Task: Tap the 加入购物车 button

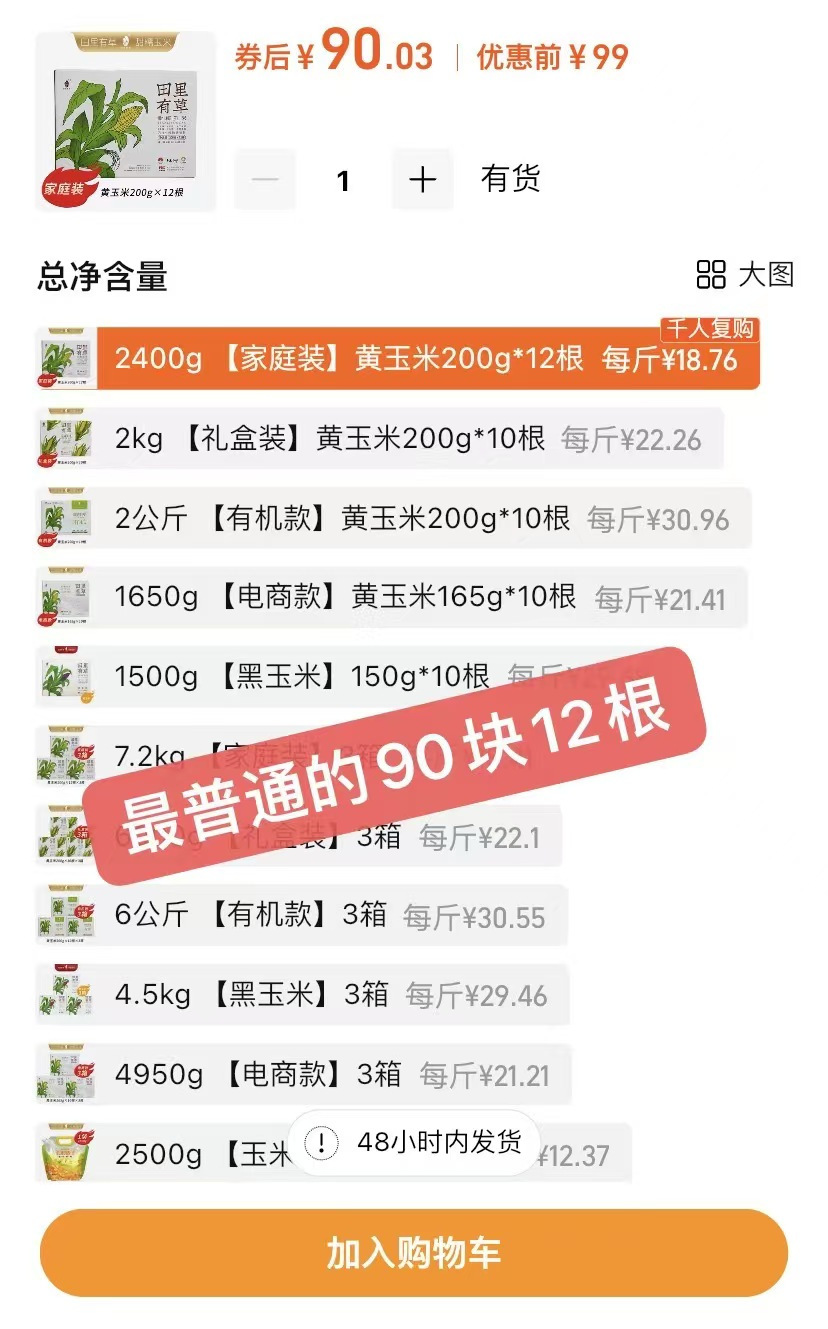Action: (414, 1253)
